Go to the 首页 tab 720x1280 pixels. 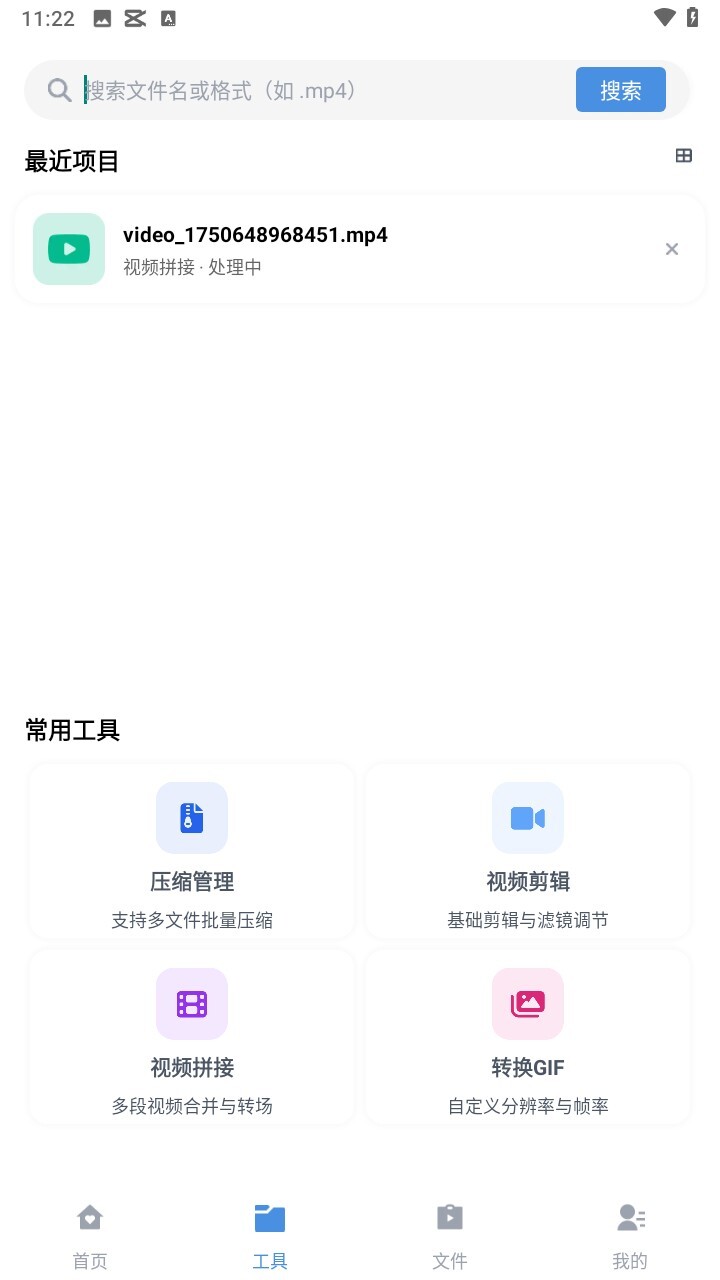pos(90,1235)
